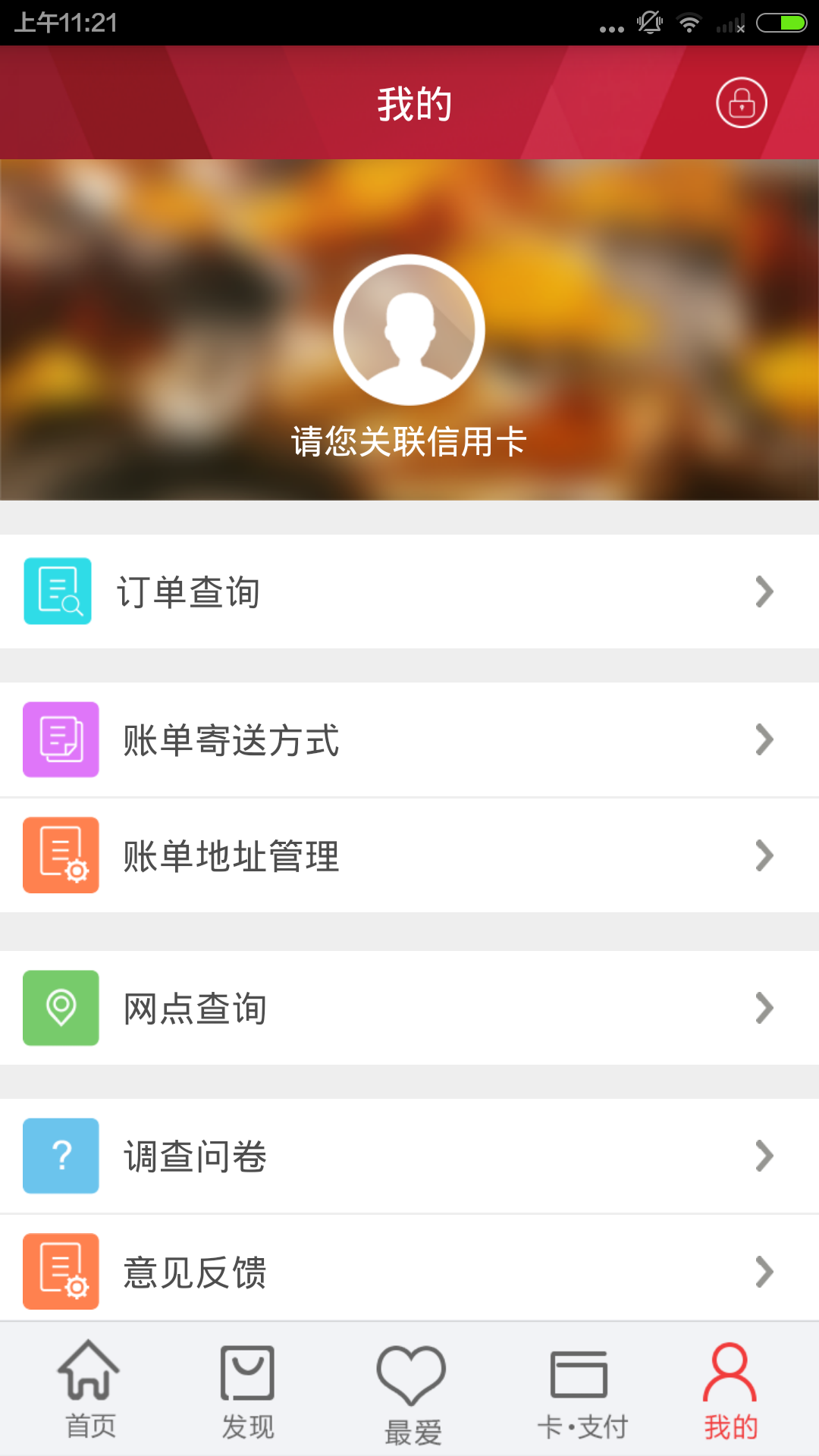Open 账单寄送方式 bill delivery method
Screen dimensions: 819x1456
[409, 740]
